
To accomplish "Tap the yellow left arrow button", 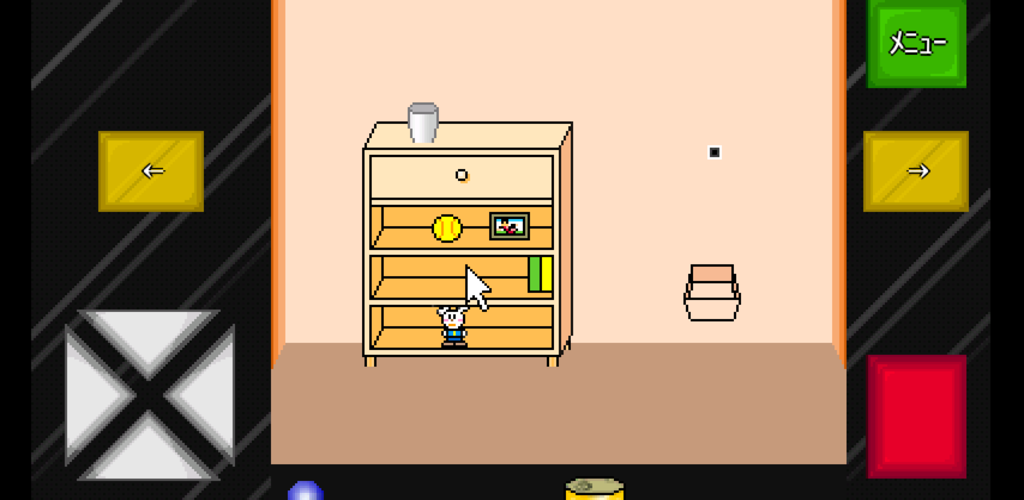I will (151, 171).
